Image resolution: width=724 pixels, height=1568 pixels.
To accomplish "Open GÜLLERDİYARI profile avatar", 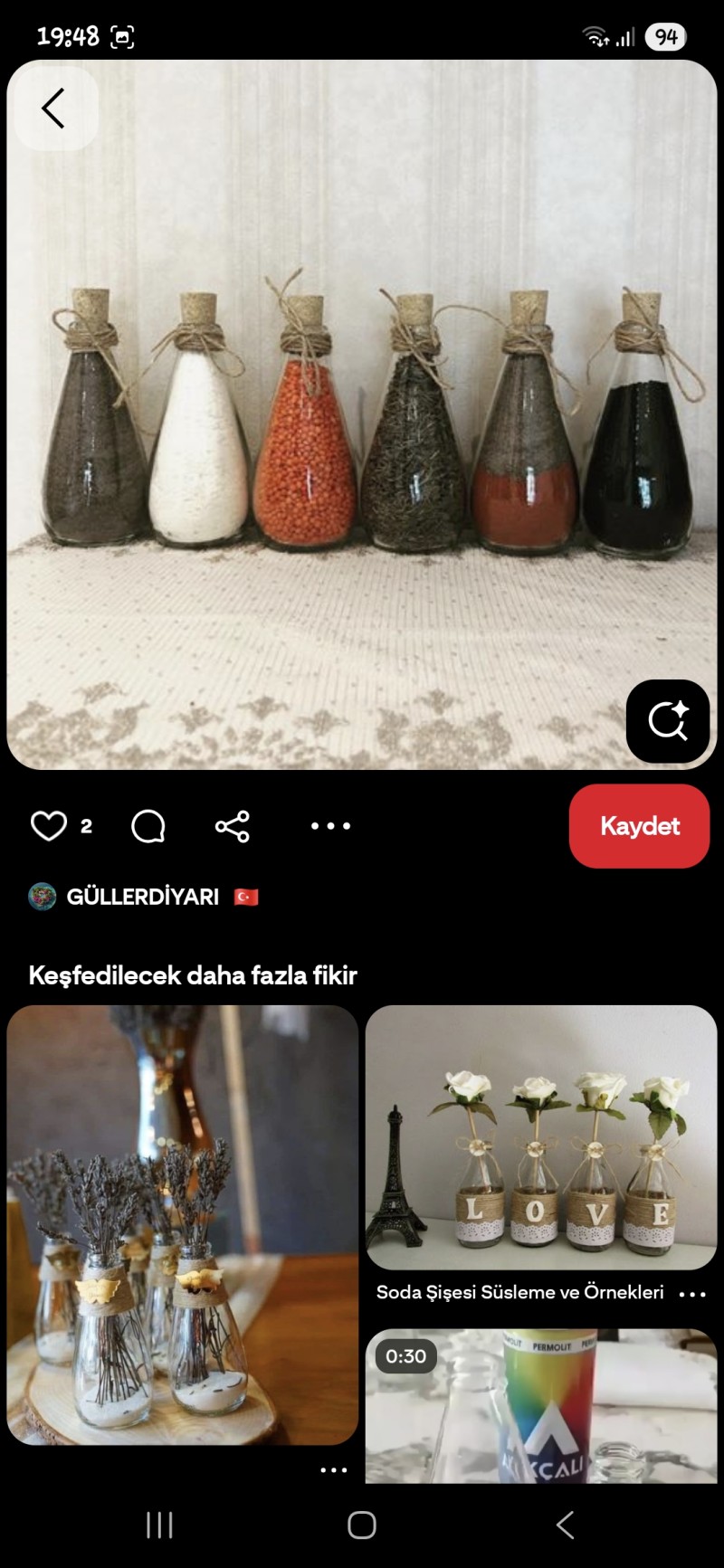I will [40, 896].
